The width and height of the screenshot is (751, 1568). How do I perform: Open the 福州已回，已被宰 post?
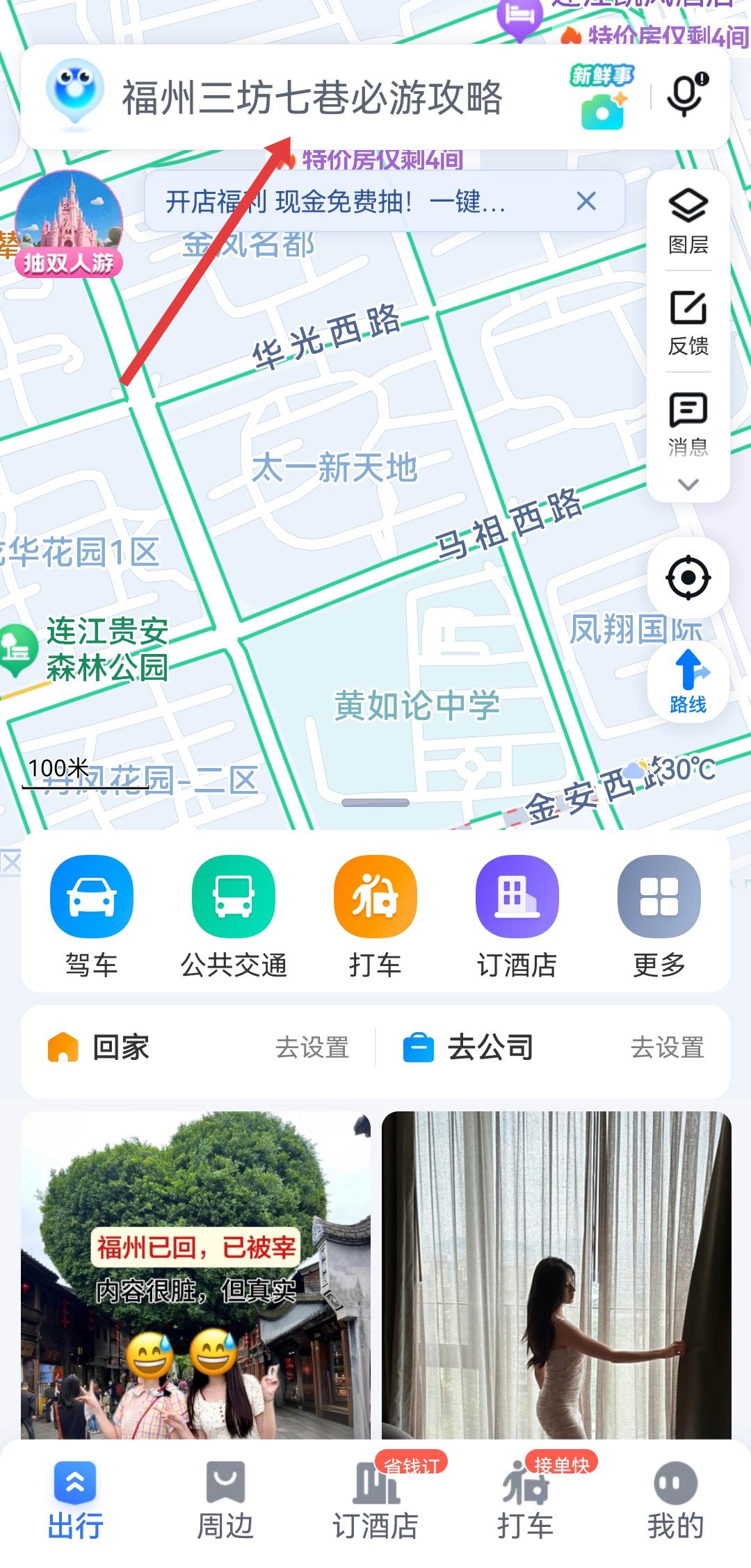[x=195, y=1273]
